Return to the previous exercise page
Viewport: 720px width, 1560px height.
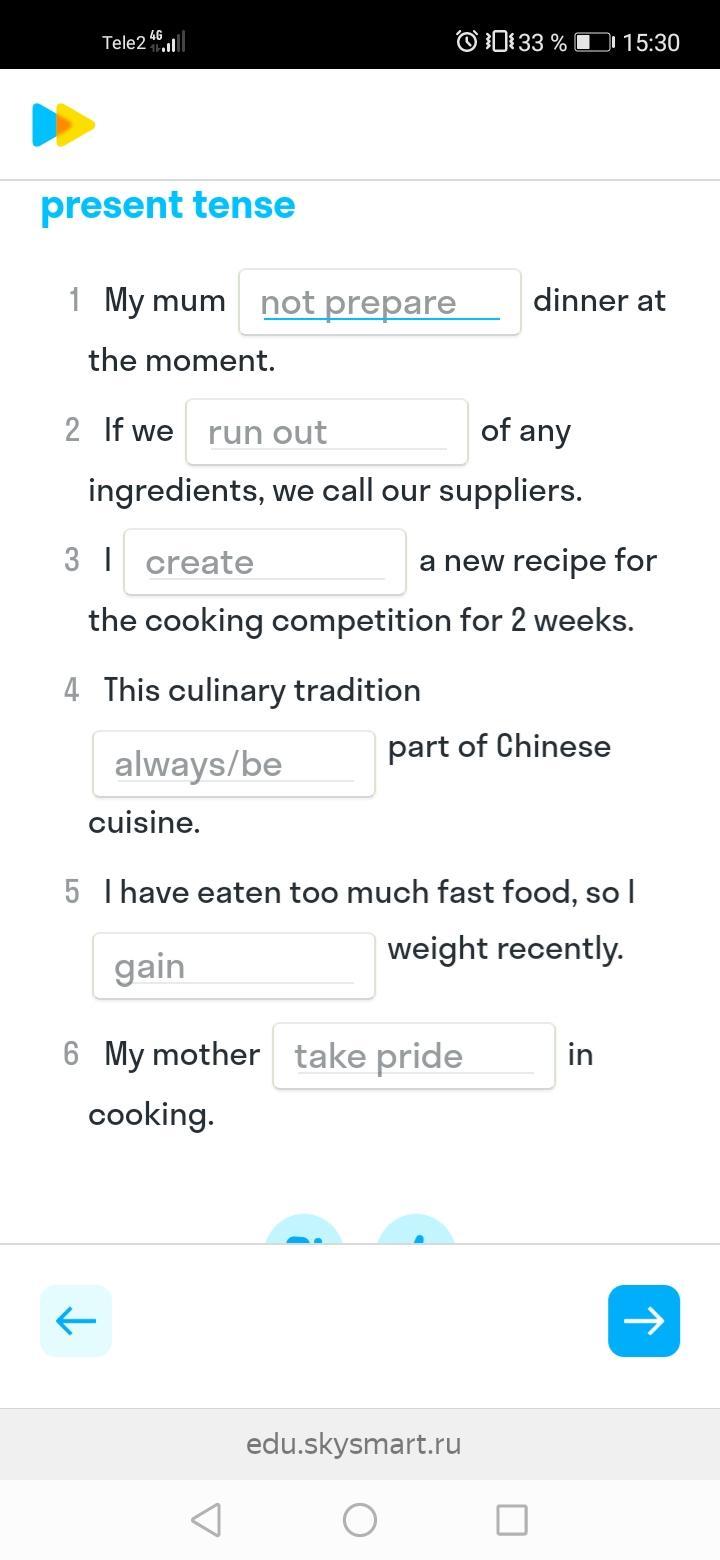(76, 1321)
